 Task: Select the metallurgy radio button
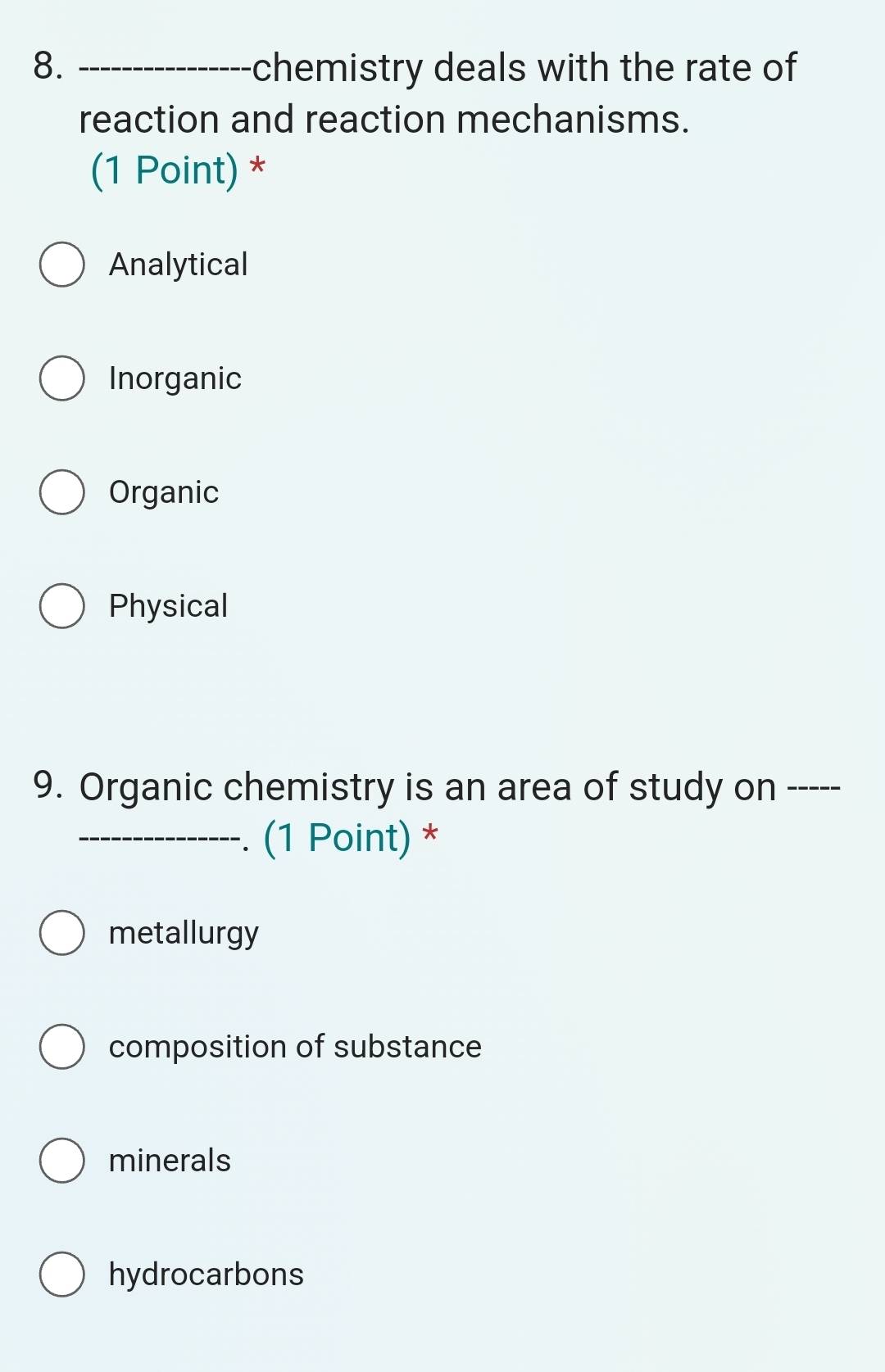(61, 932)
